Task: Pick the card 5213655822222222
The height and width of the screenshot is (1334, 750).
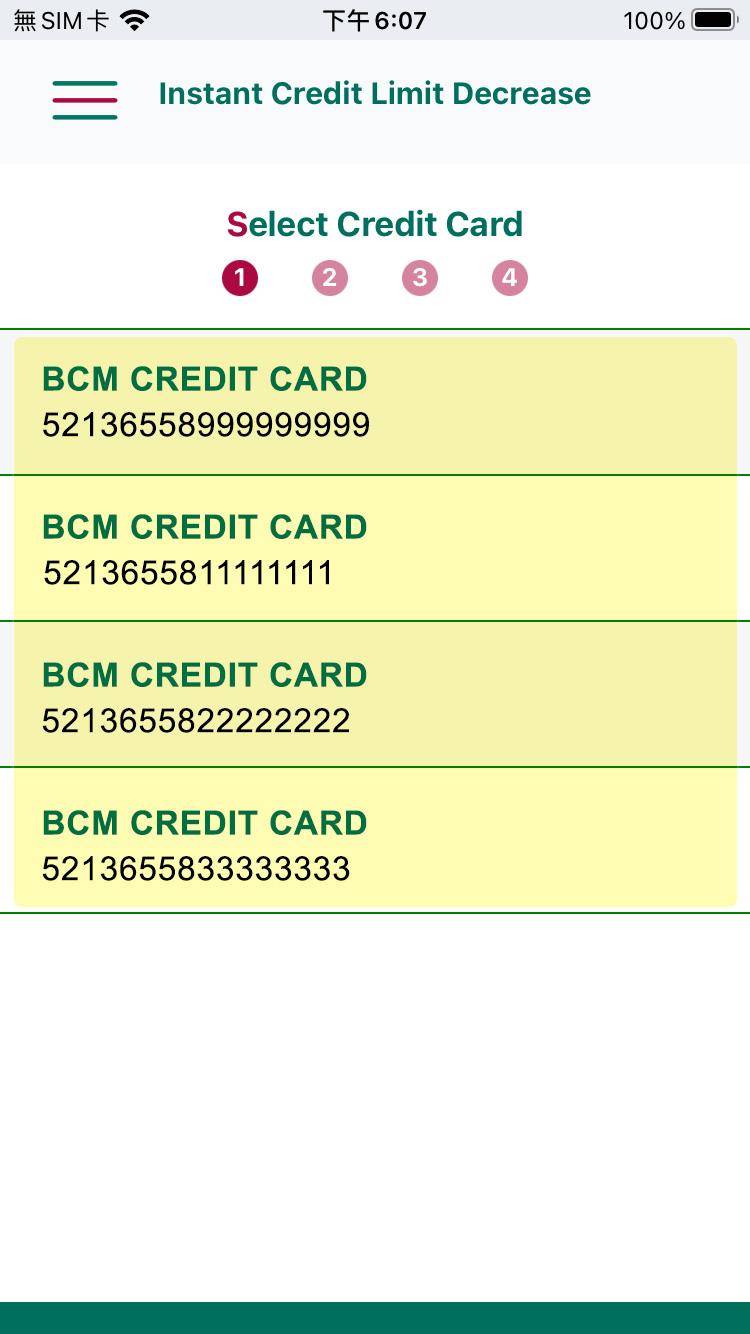Action: (x=375, y=695)
